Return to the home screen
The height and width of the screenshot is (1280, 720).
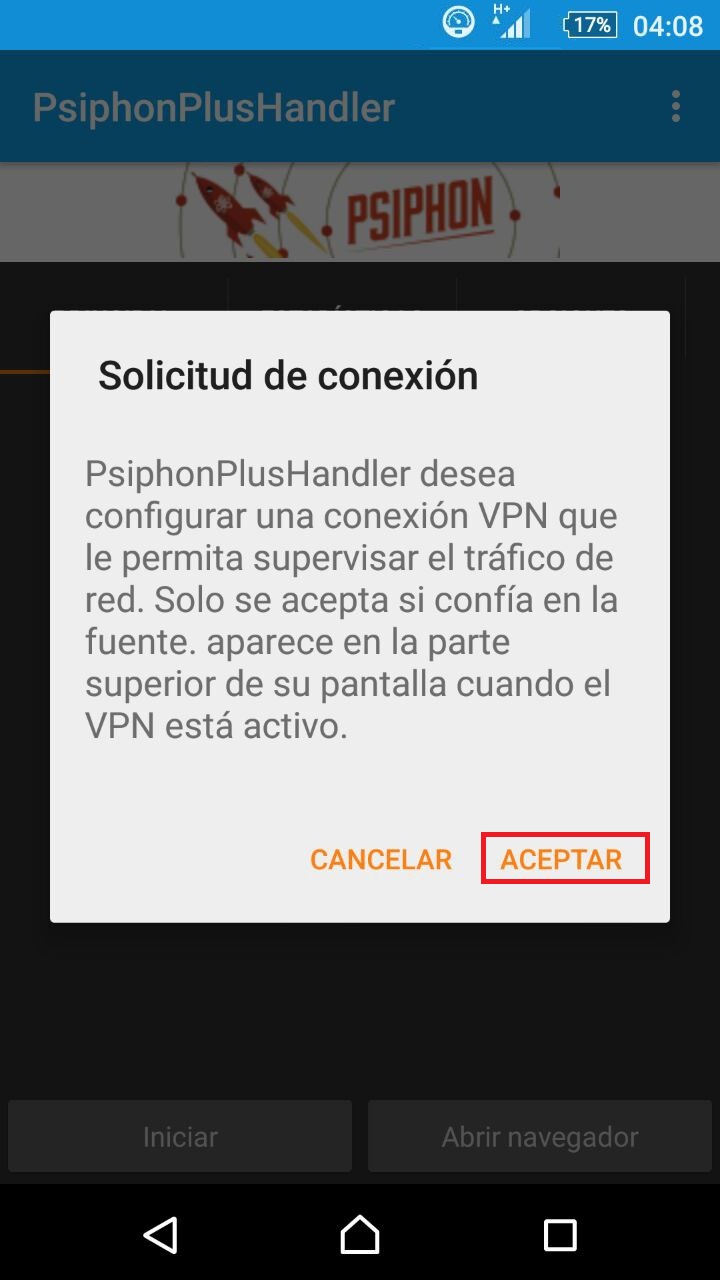(360, 1234)
